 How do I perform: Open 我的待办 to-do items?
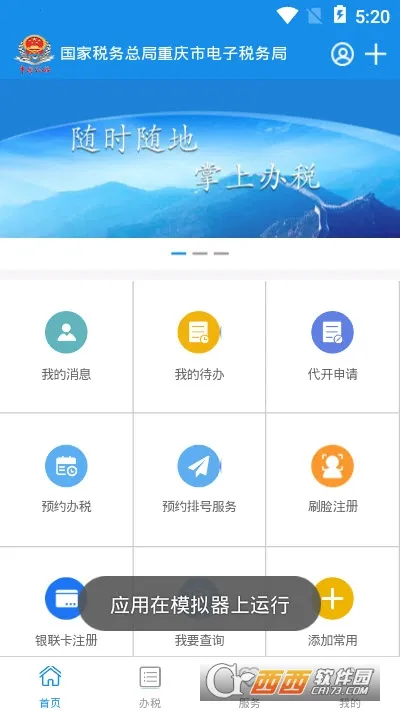[199, 346]
